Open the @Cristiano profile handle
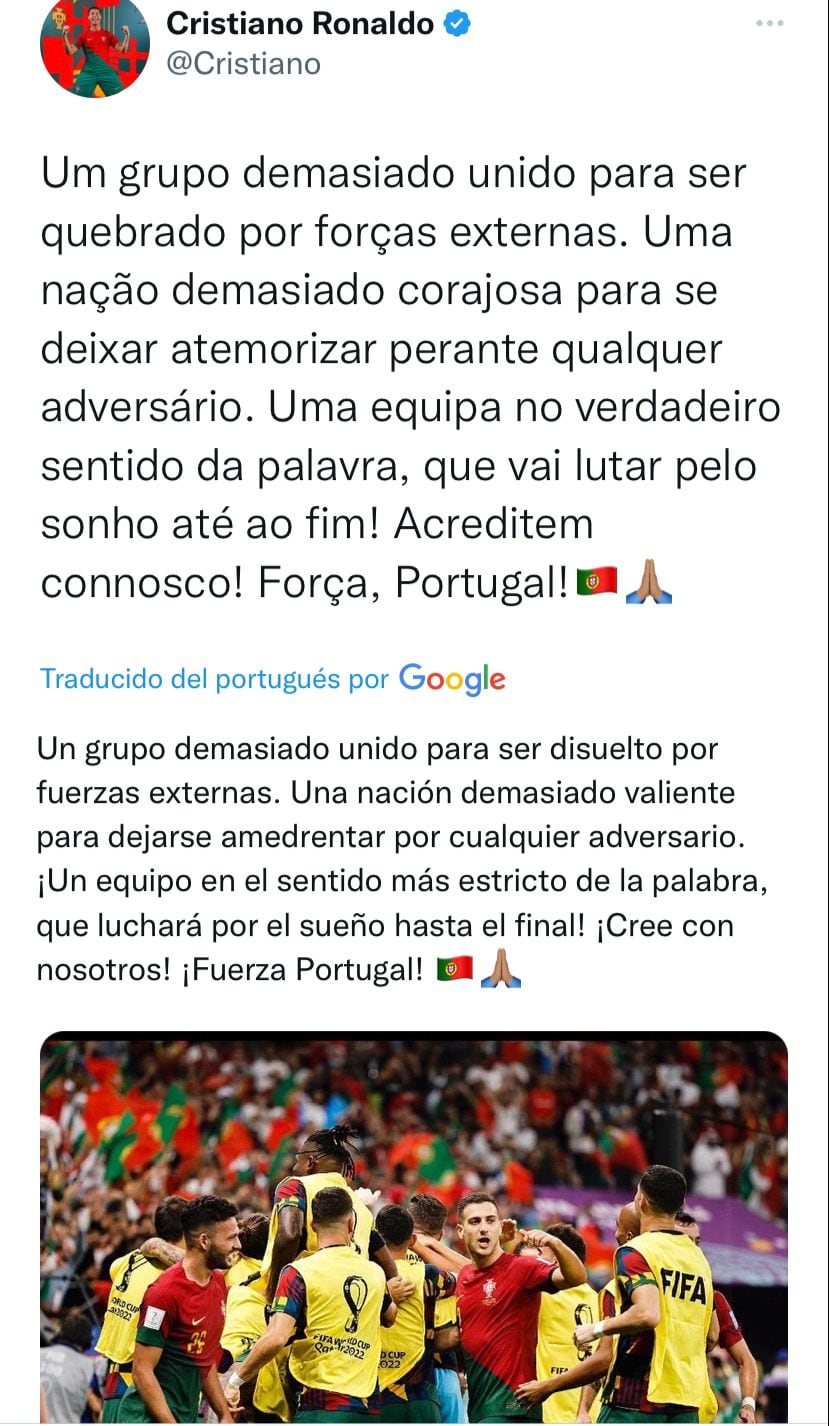This screenshot has height=1426, width=829. (244, 64)
